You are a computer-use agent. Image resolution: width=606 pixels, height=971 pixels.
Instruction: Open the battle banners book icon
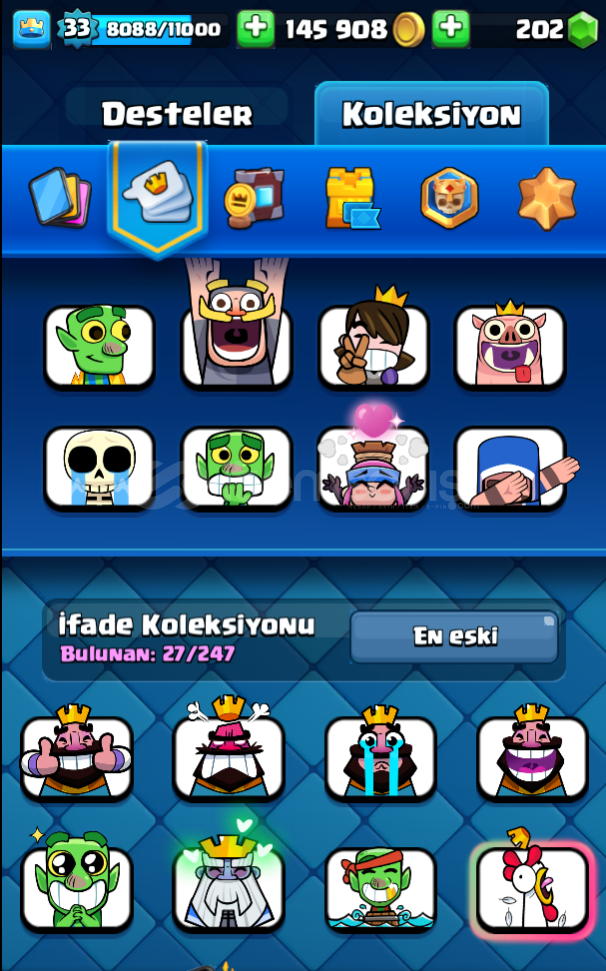pyautogui.click(x=254, y=198)
